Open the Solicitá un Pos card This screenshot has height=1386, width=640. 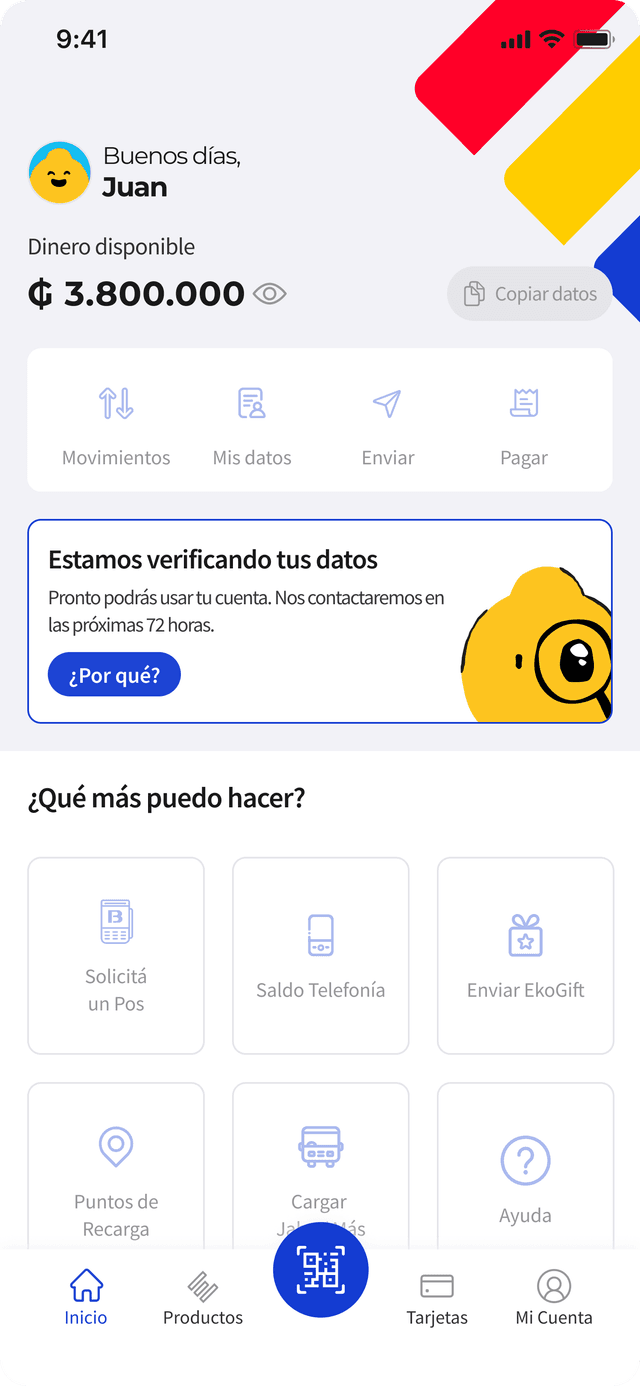(116, 956)
